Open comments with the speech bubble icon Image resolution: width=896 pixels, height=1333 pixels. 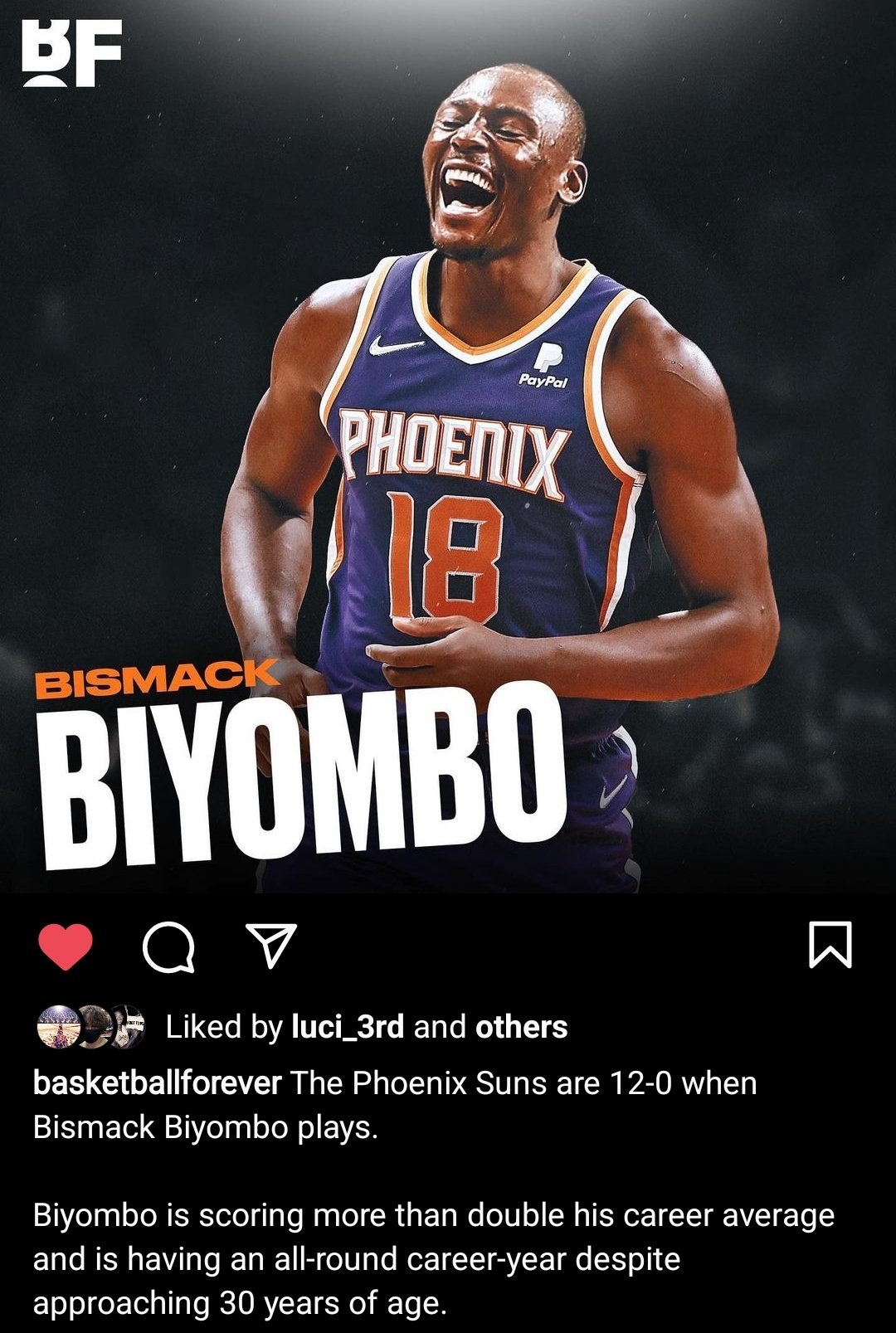click(x=169, y=946)
